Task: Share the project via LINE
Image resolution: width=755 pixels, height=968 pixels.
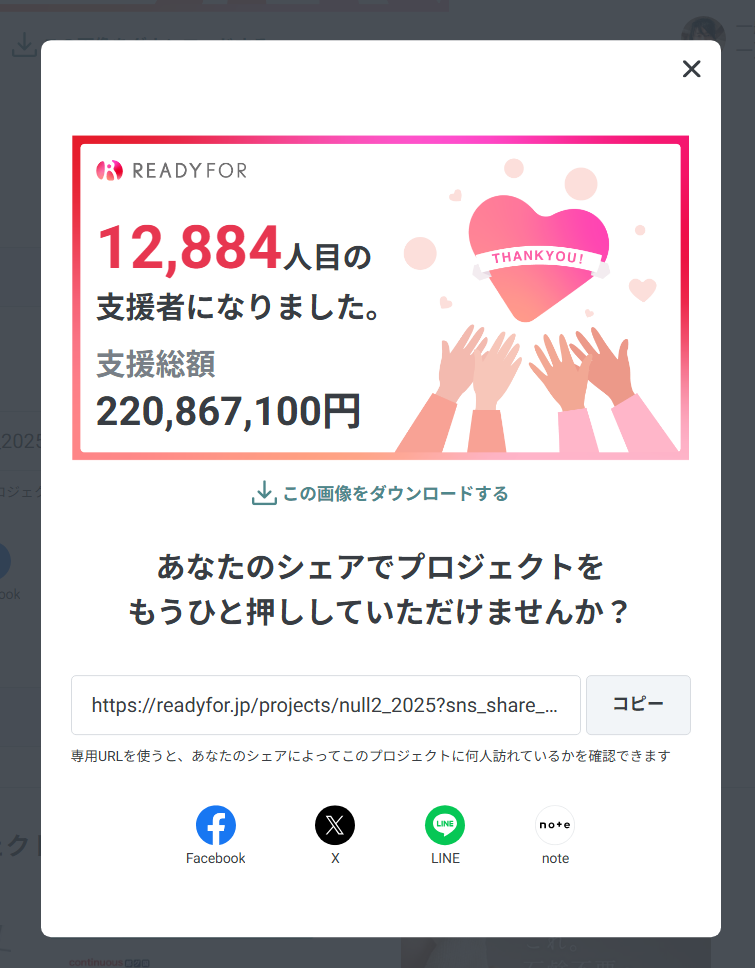Action: [x=445, y=826]
